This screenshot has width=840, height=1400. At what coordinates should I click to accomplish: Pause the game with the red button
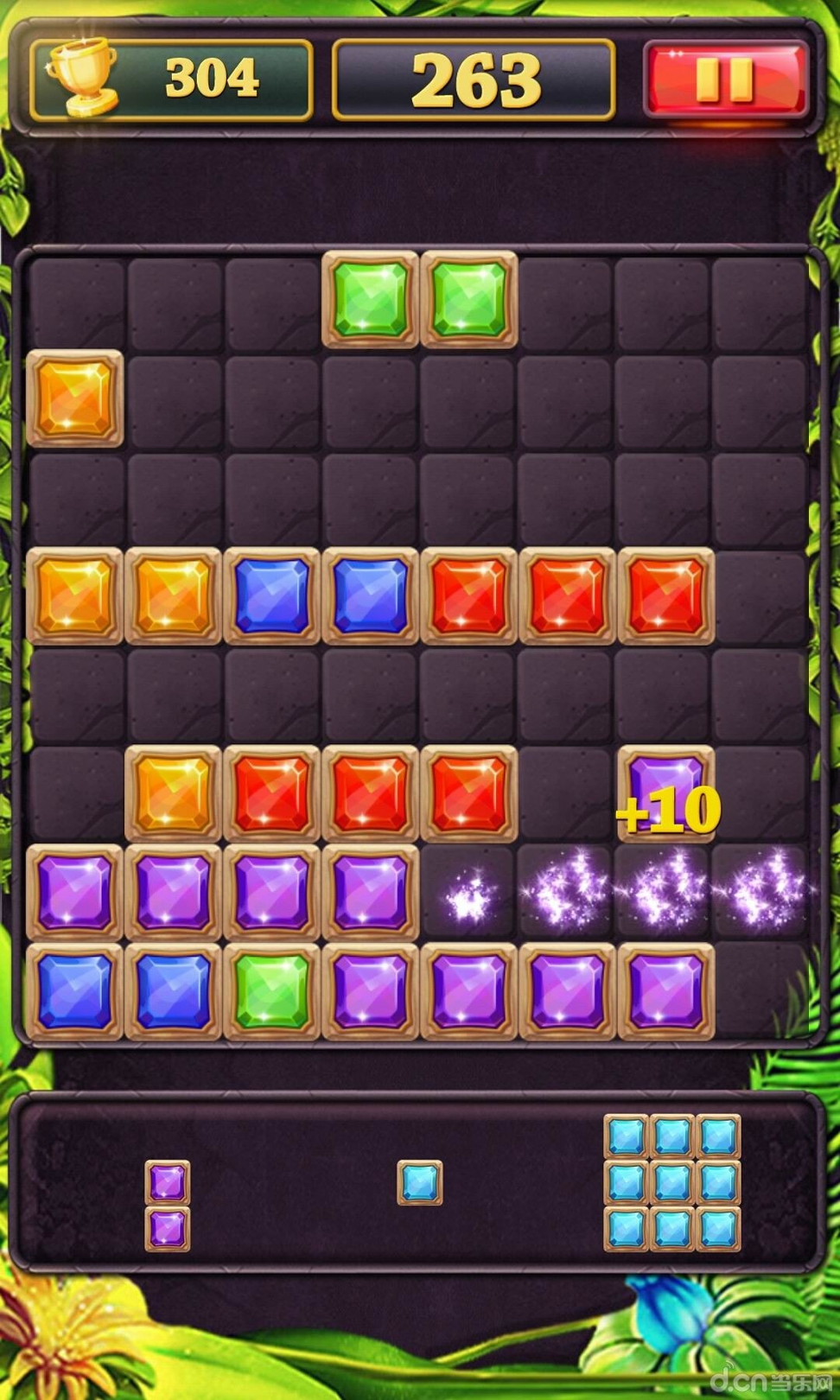pos(725,80)
